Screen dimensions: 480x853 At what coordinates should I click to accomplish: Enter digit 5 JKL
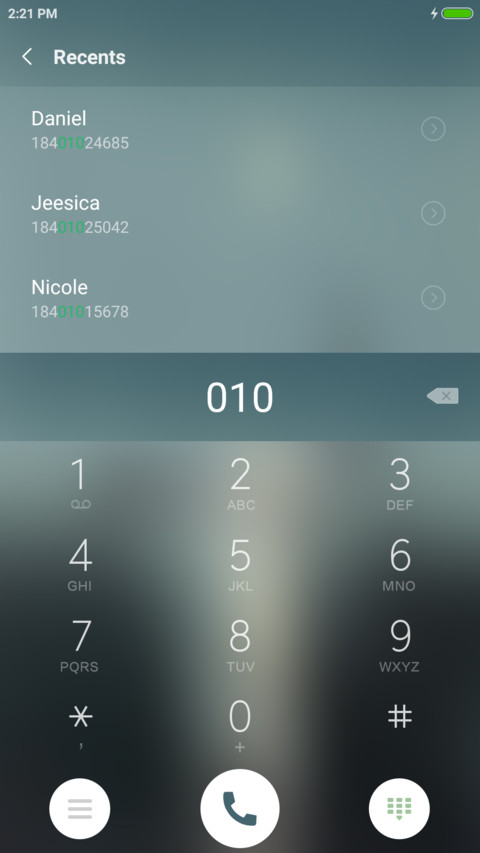[240, 564]
